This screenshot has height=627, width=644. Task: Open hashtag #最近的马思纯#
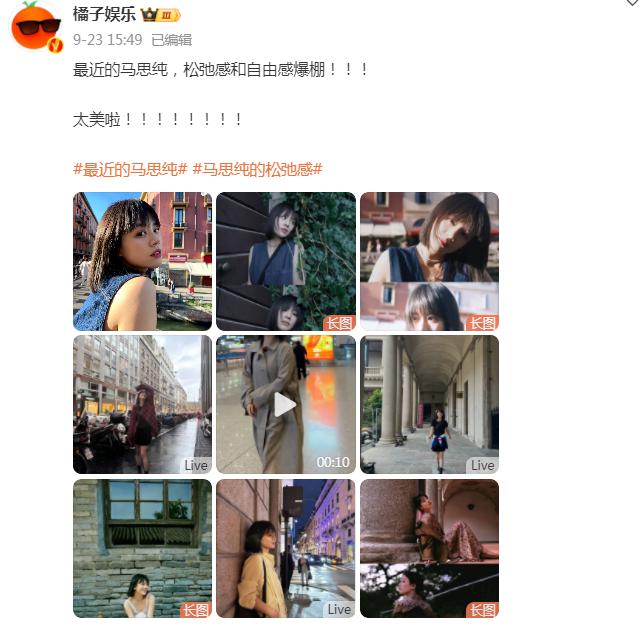(130, 169)
